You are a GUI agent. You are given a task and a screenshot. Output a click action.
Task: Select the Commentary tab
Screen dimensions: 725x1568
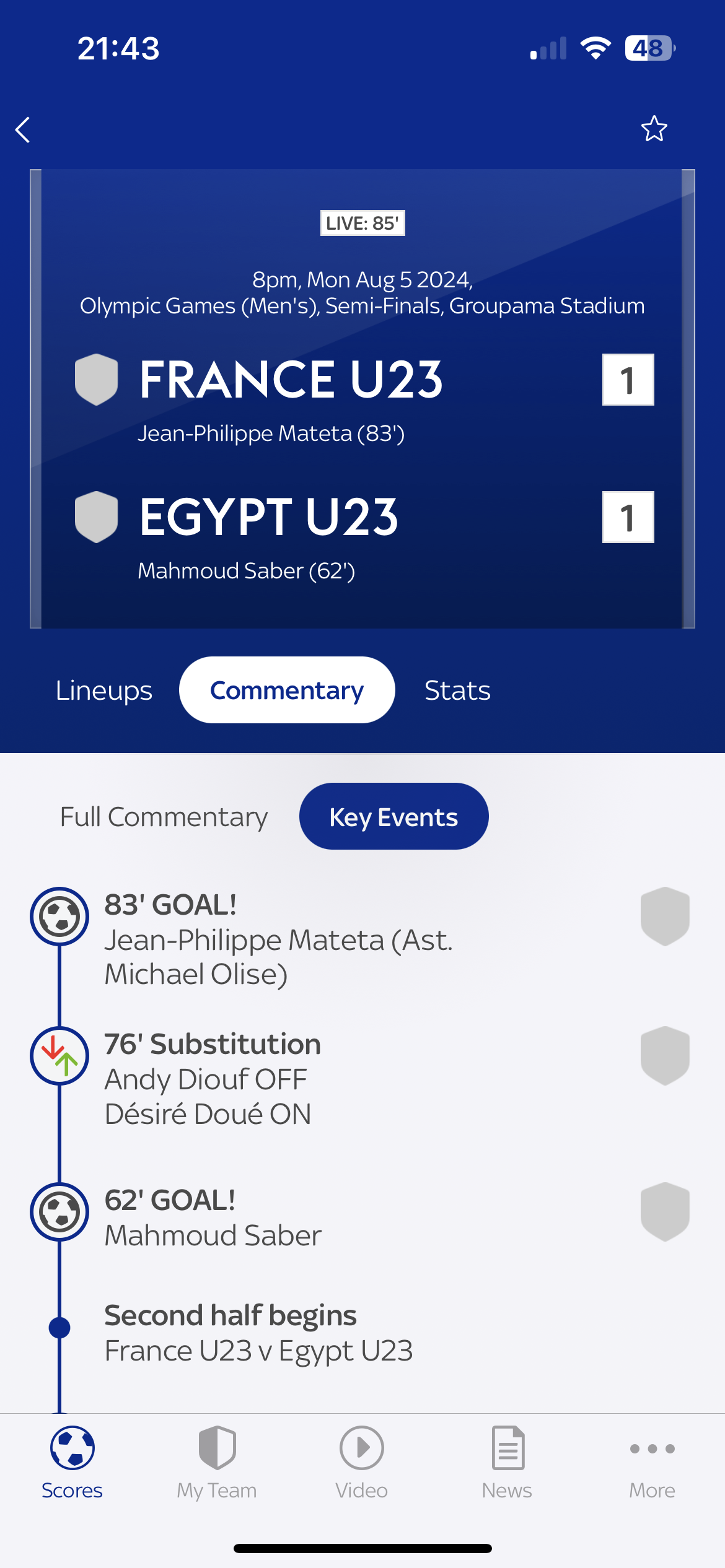(x=287, y=690)
